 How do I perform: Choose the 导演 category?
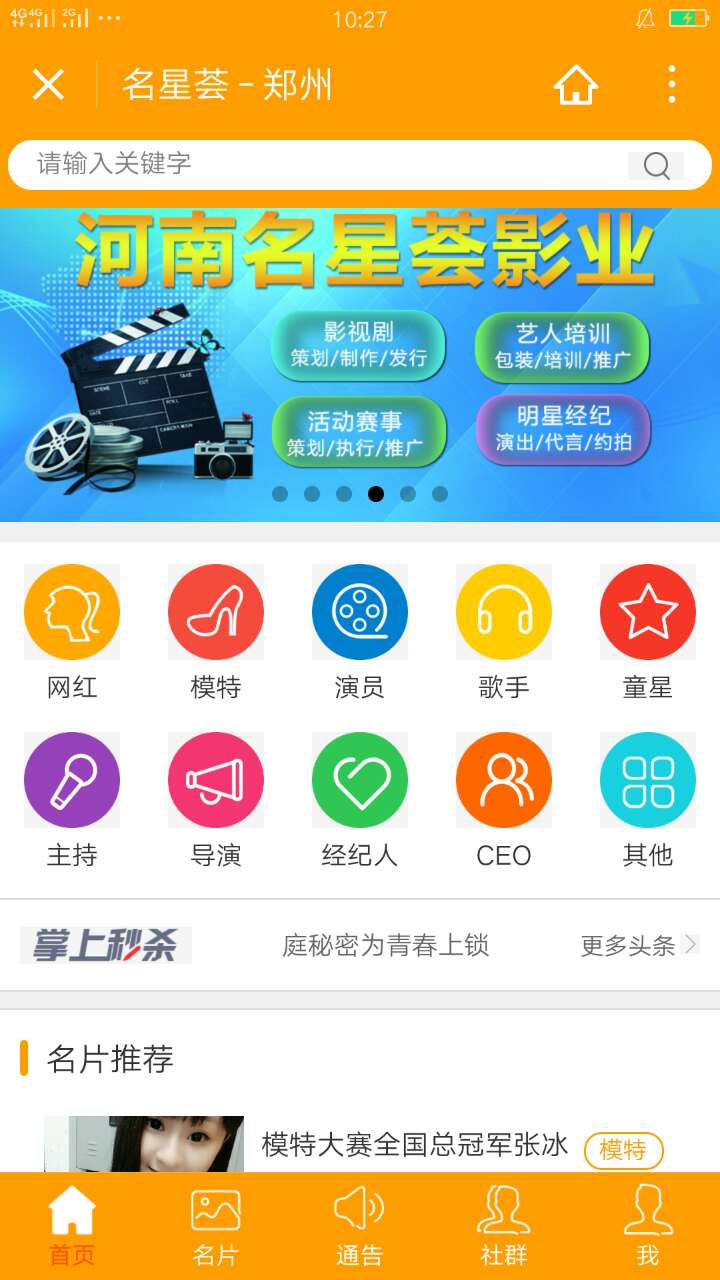click(216, 780)
